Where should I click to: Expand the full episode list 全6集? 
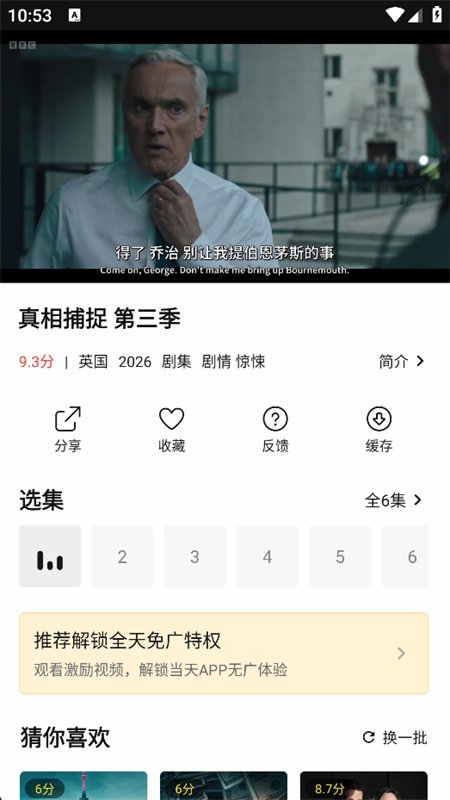[394, 501]
